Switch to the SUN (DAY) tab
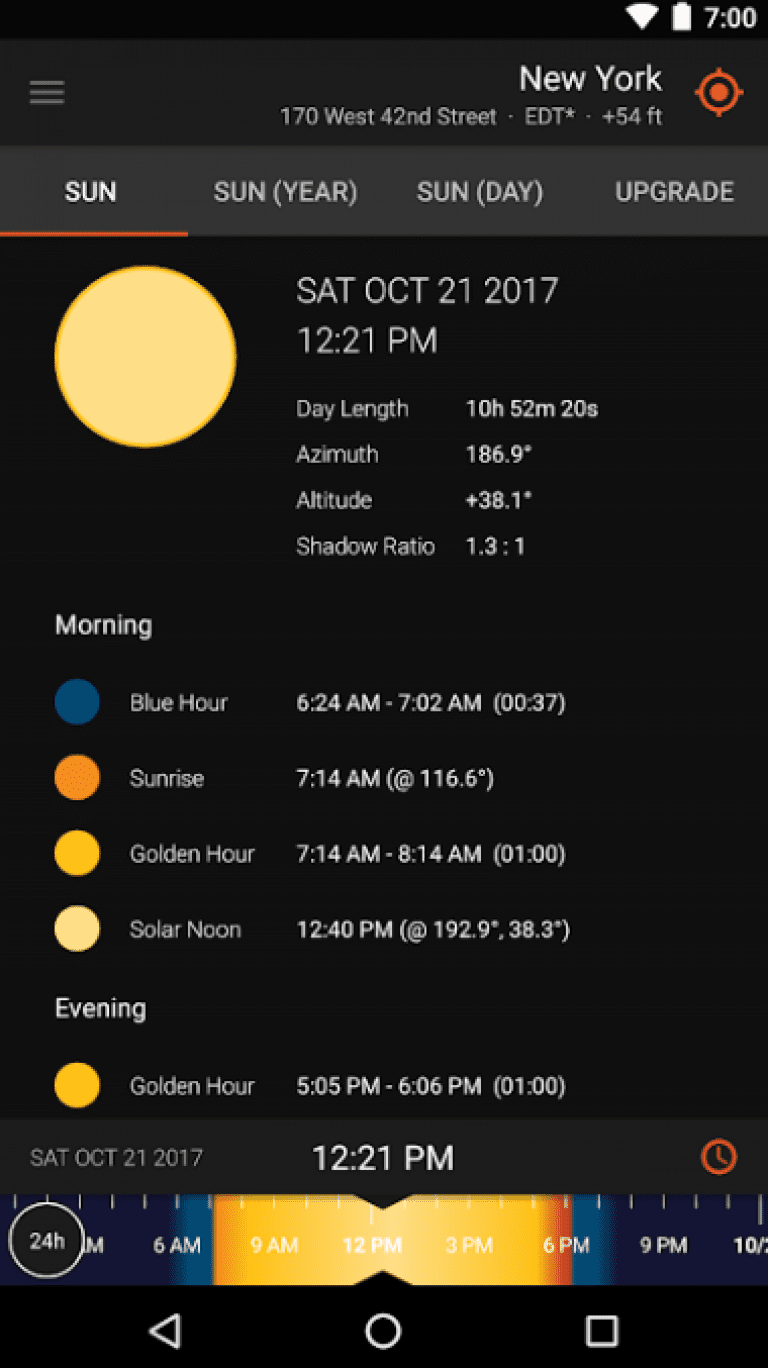The width and height of the screenshot is (768, 1368). [x=479, y=192]
